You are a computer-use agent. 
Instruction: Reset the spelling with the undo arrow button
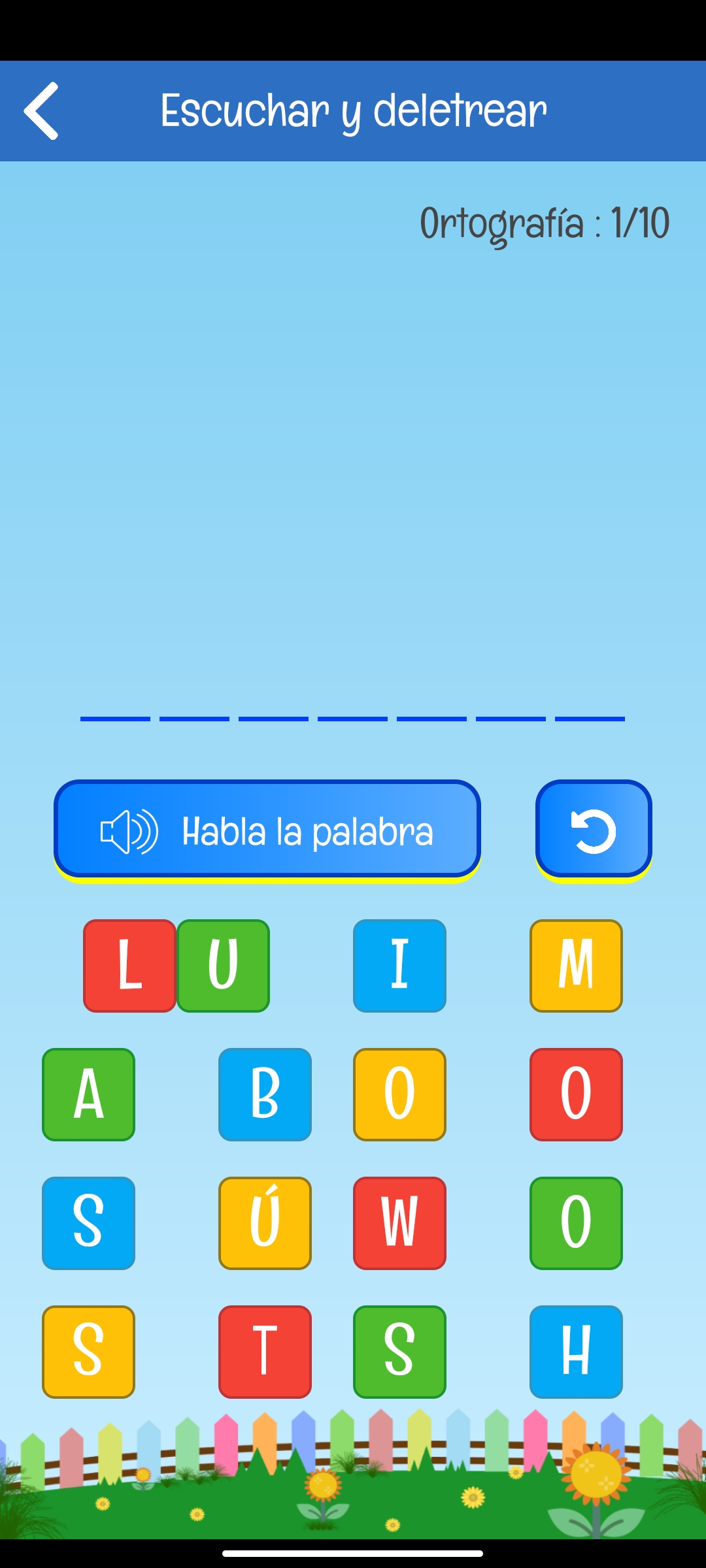point(594,830)
